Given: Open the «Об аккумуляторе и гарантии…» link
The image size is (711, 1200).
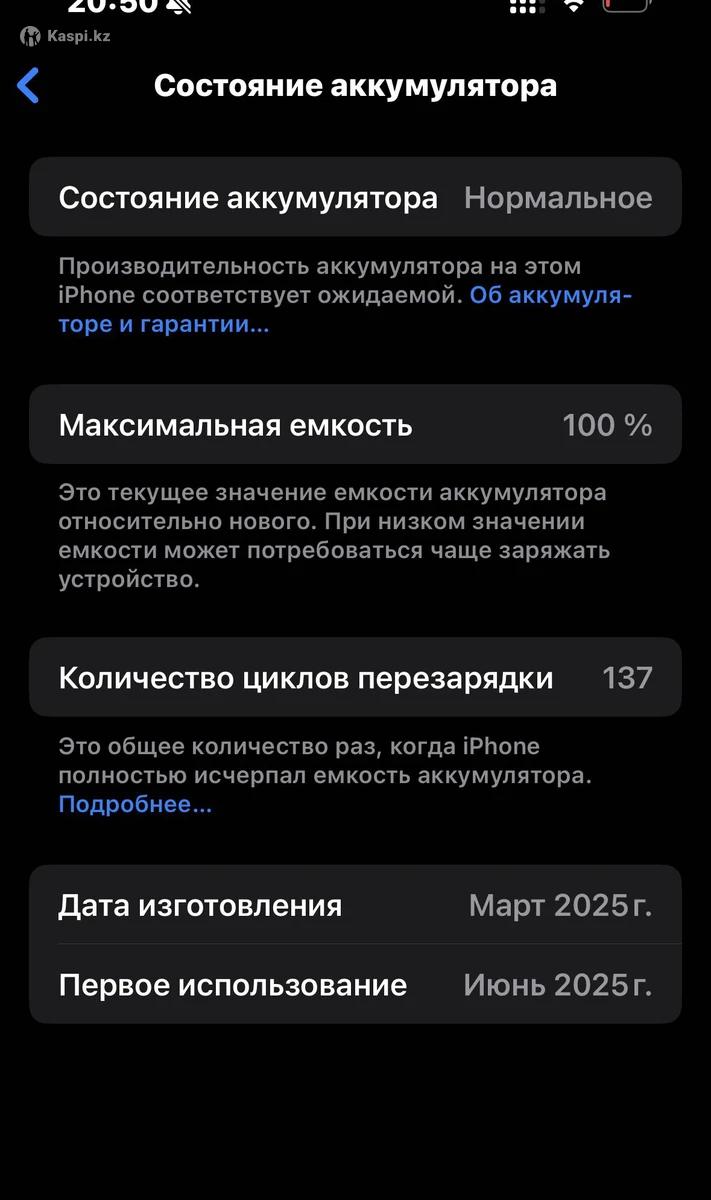Looking at the screenshot, I should click(x=550, y=296).
